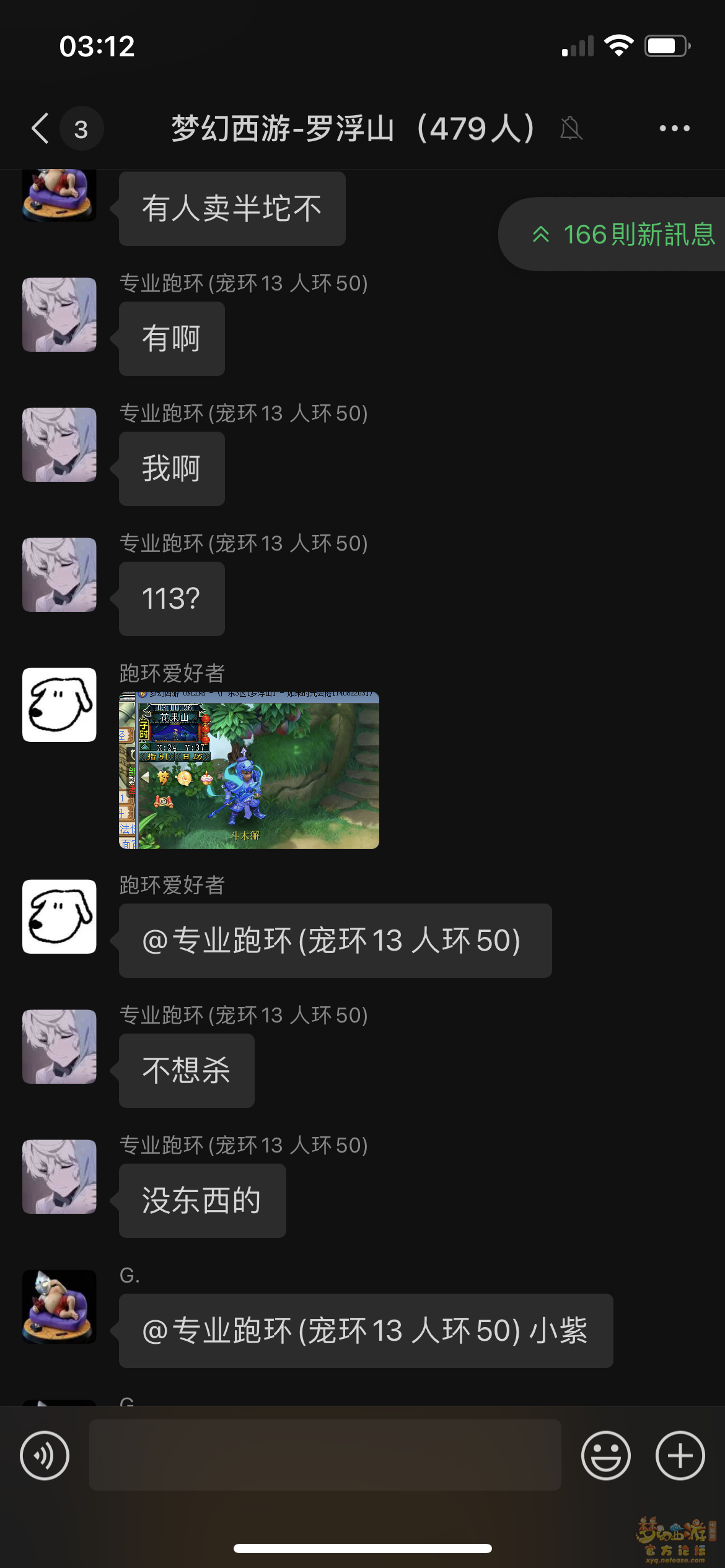
Task: Go back to the chat list
Action: tap(41, 129)
